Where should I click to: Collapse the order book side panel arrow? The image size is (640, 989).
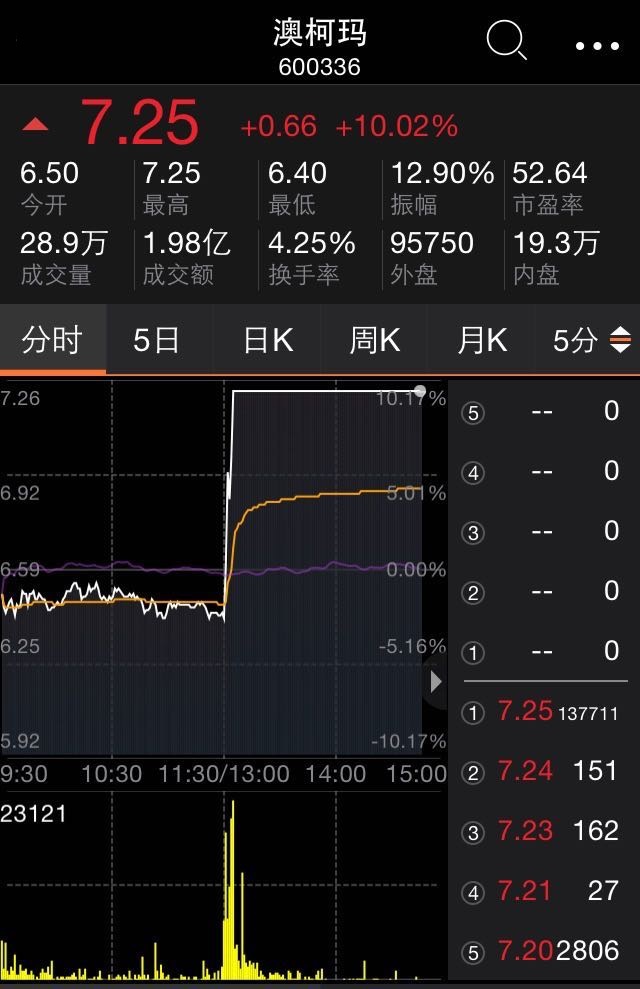(436, 682)
